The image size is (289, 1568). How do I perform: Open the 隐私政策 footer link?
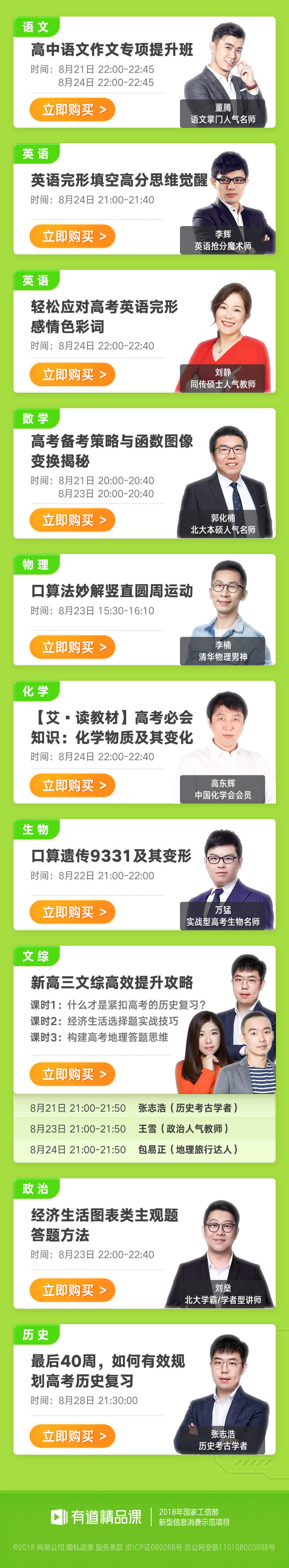pyautogui.click(x=81, y=1547)
